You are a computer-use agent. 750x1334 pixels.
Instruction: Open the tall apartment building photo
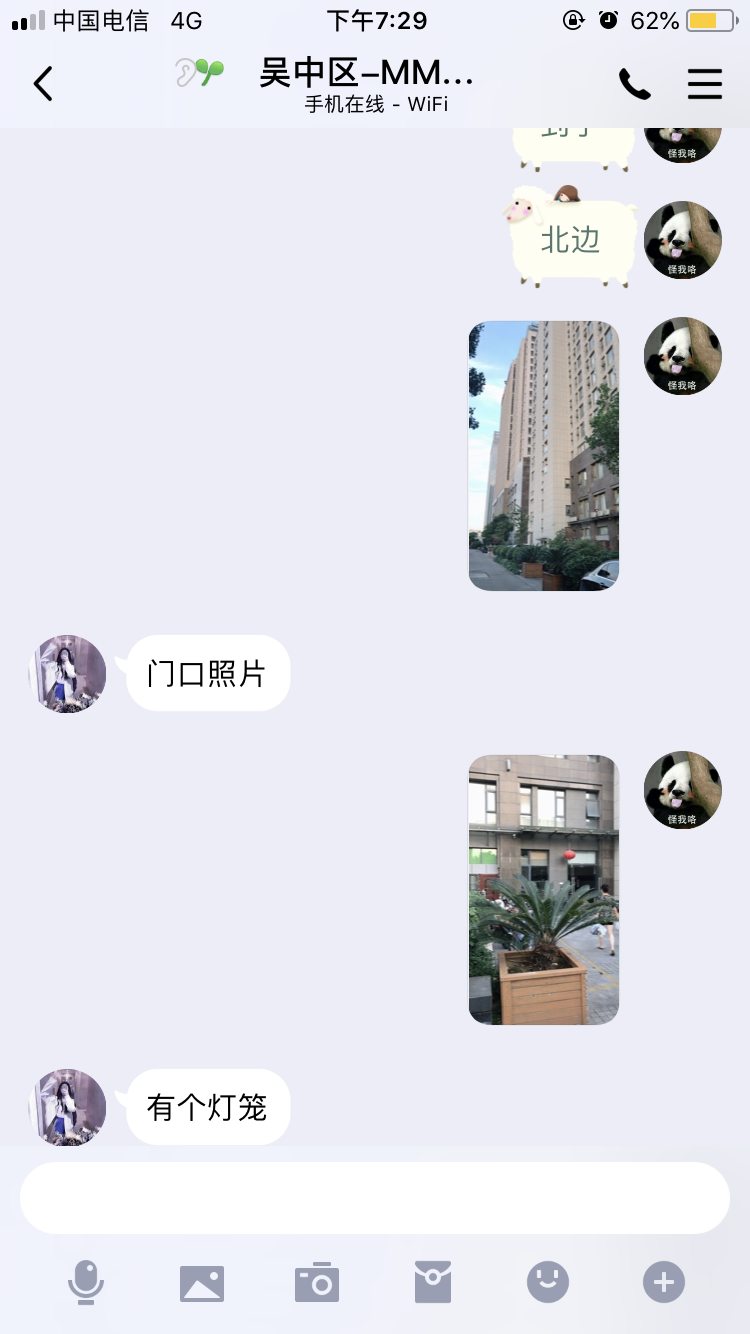(543, 456)
